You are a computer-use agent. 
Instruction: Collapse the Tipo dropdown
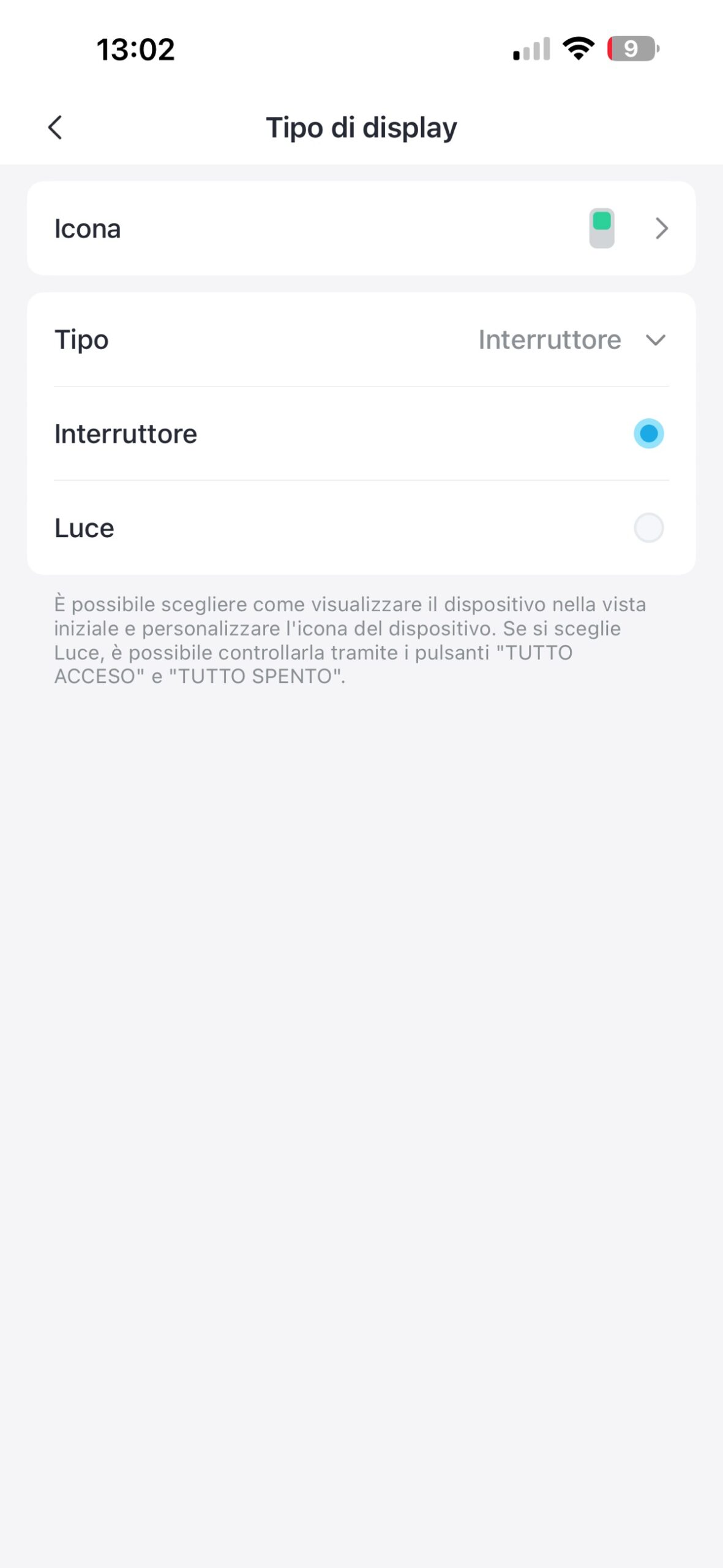pyautogui.click(x=655, y=340)
